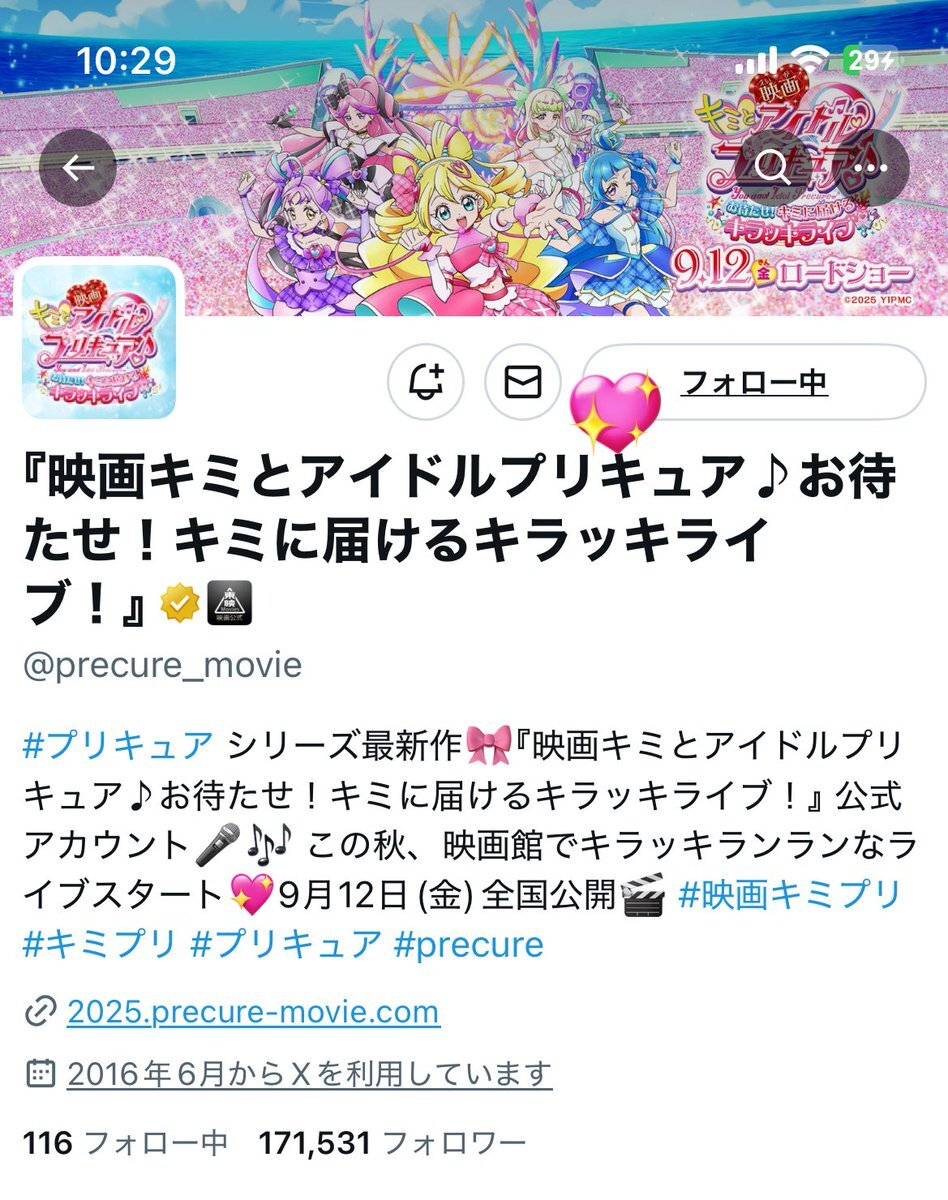Tap the 2016年6月からXを利用しています join date

click(x=309, y=1074)
